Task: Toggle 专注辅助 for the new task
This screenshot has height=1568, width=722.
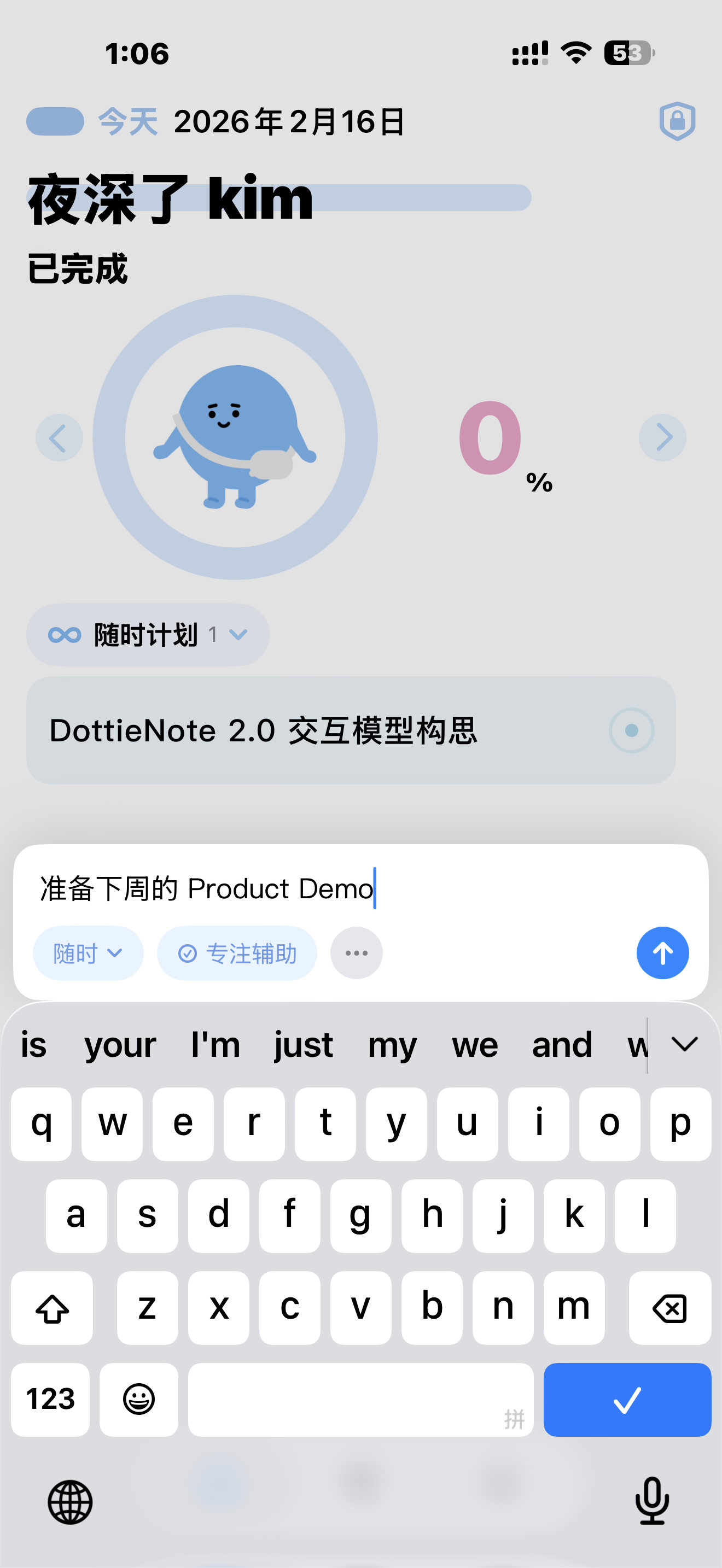Action: 237,953
